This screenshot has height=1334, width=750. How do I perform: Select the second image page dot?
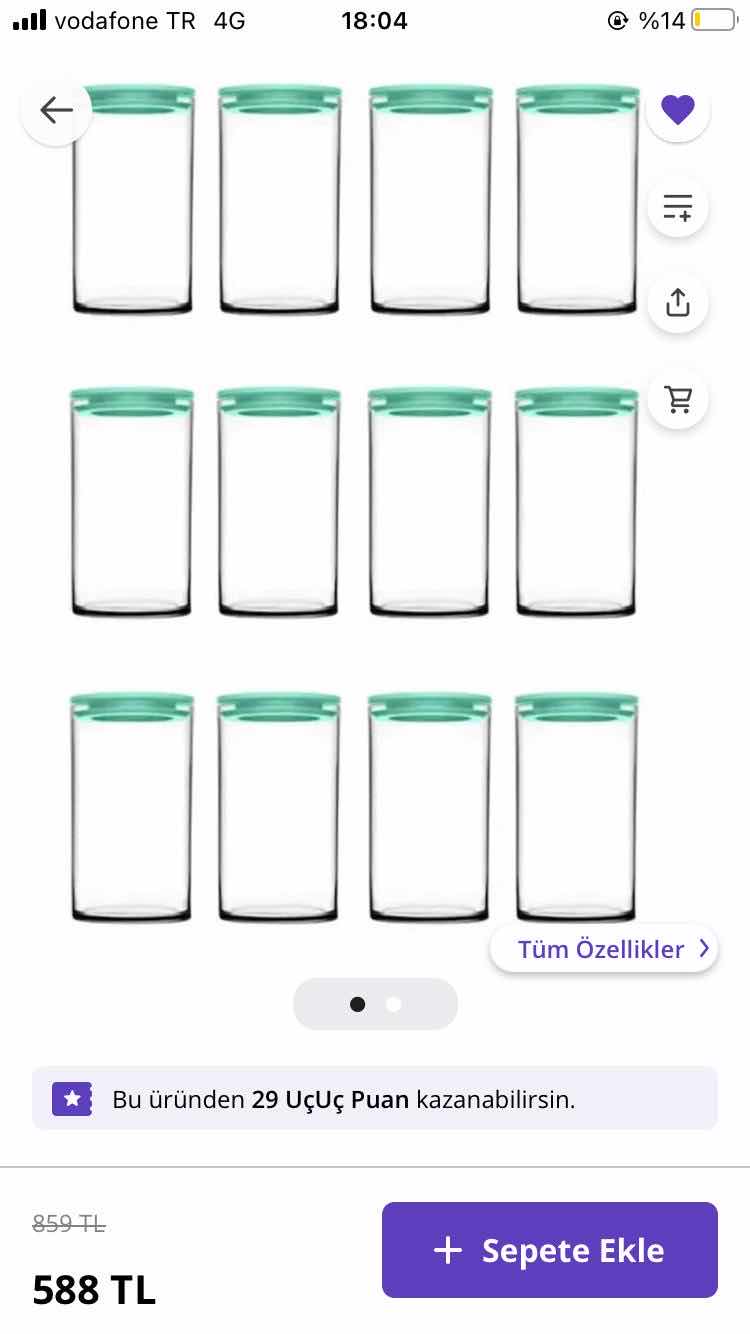[x=394, y=1004]
